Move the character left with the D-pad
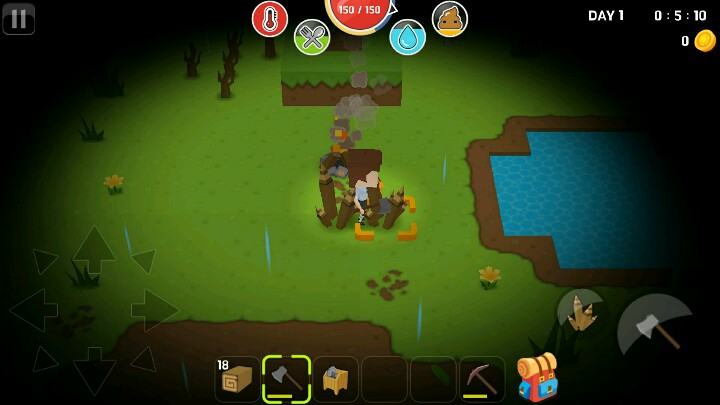720x405 pixels. click(x=34, y=309)
